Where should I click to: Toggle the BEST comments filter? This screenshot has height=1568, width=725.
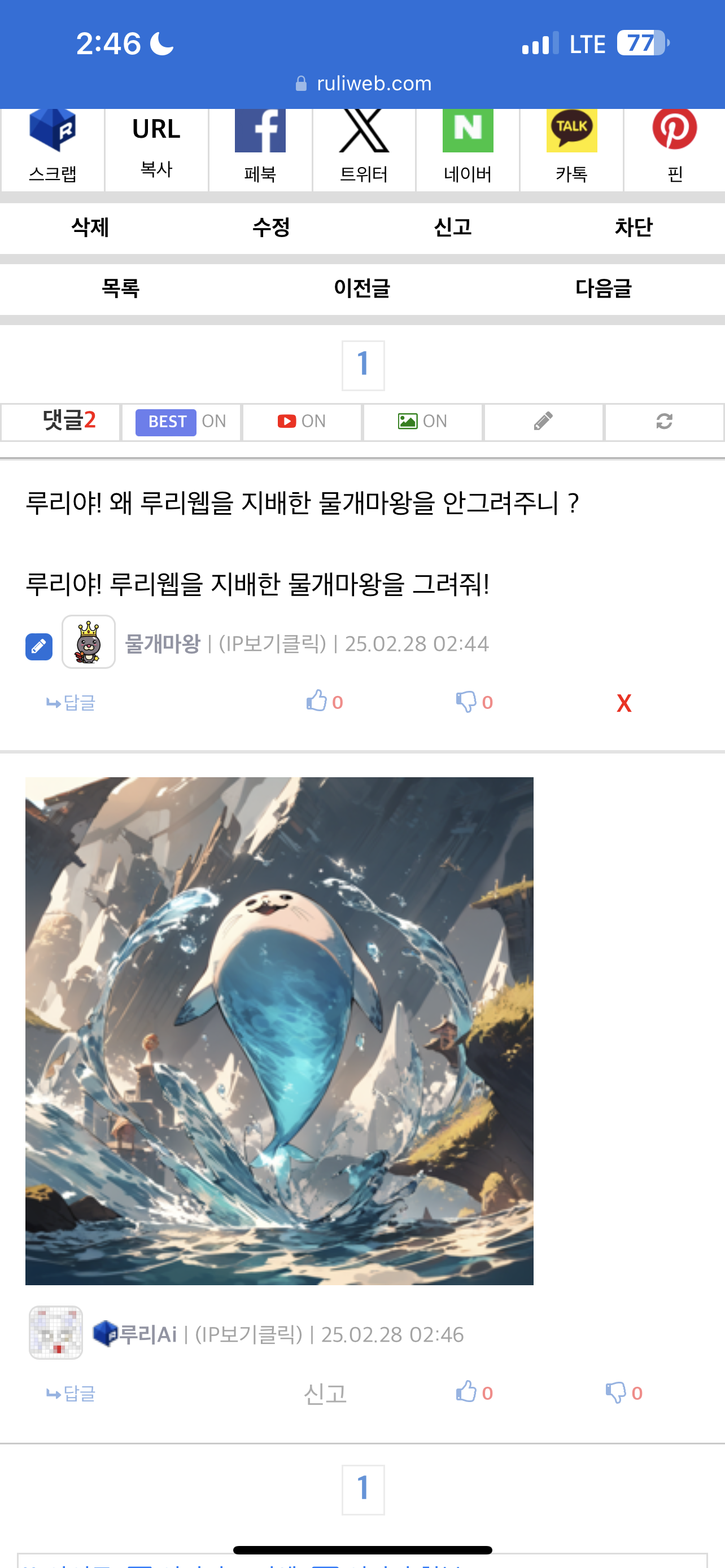click(181, 421)
